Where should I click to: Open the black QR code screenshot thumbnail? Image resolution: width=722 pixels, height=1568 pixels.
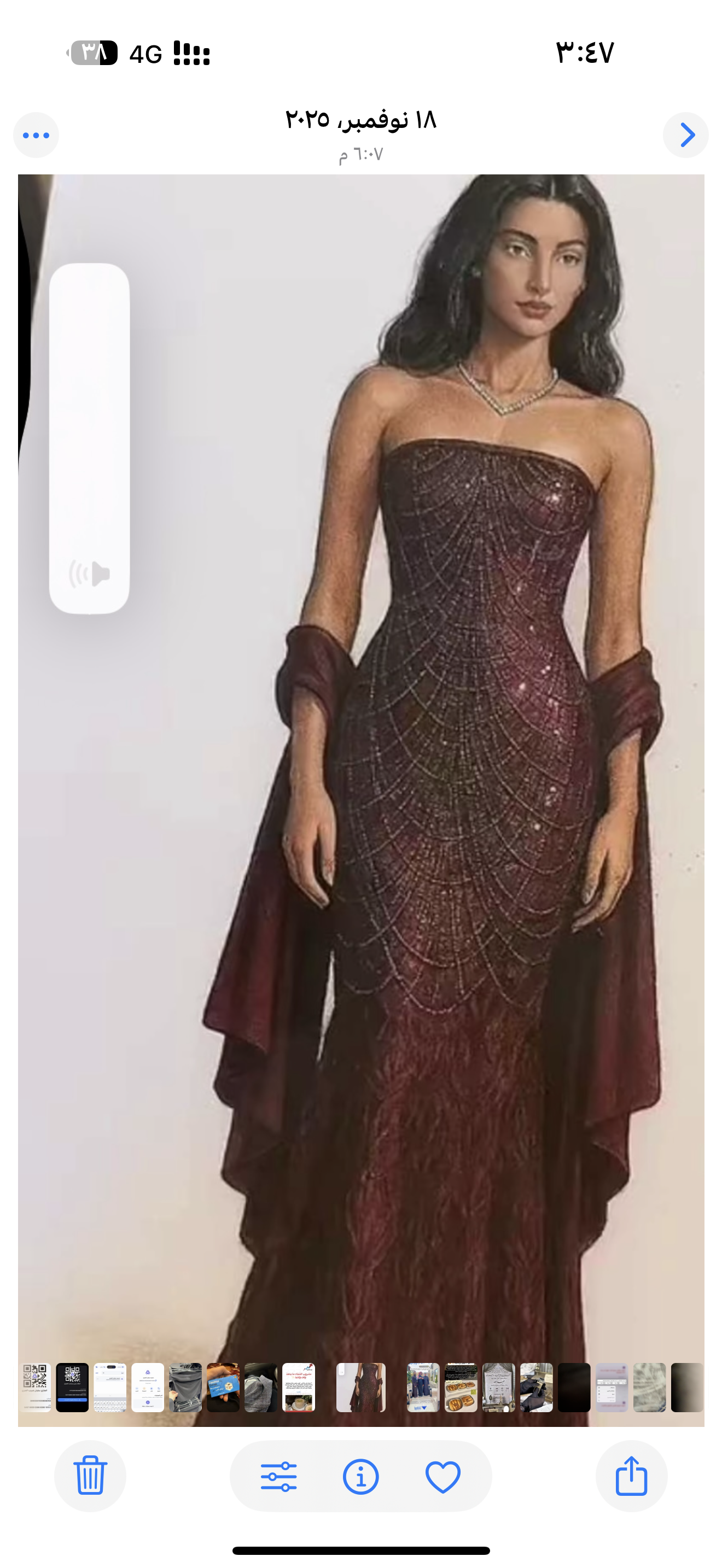click(72, 1387)
